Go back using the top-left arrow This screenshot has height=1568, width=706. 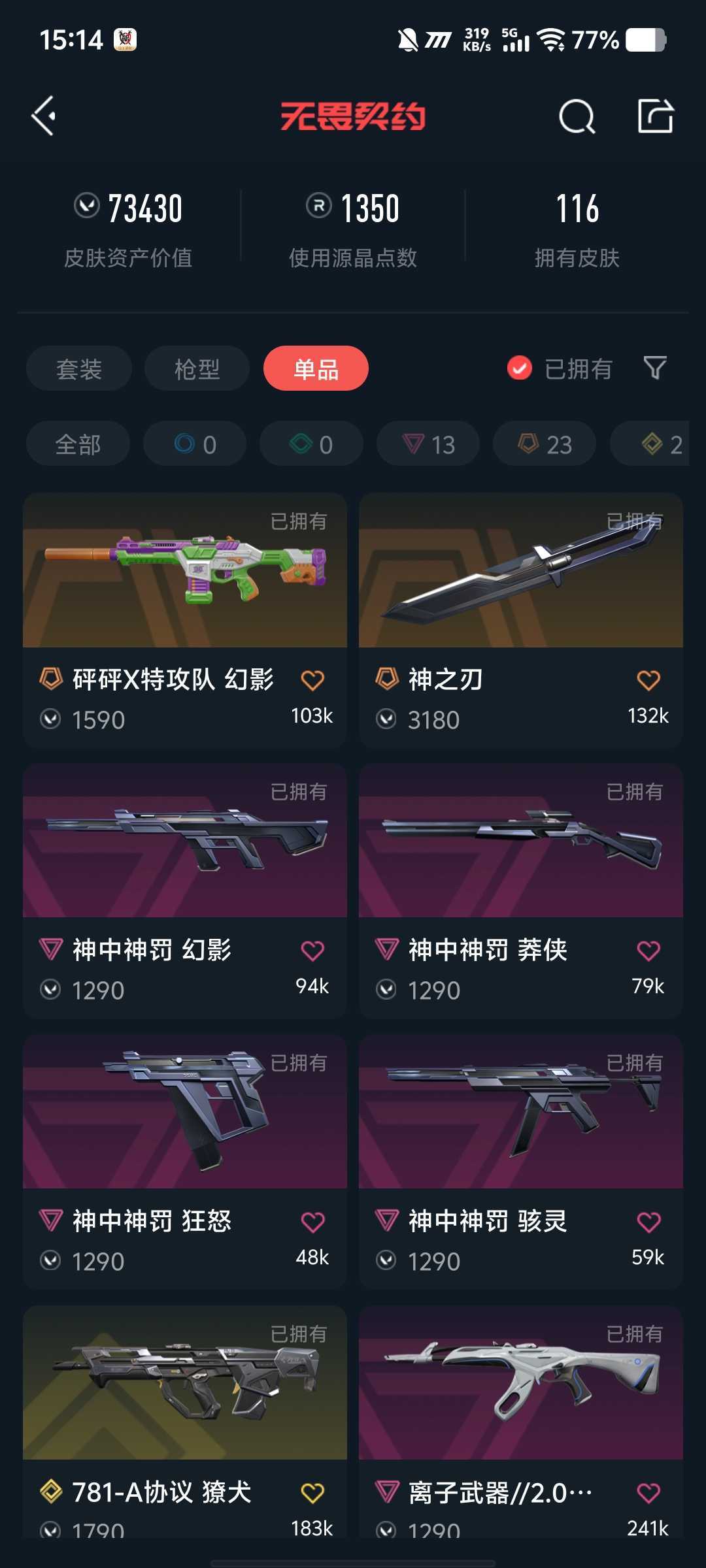point(44,116)
